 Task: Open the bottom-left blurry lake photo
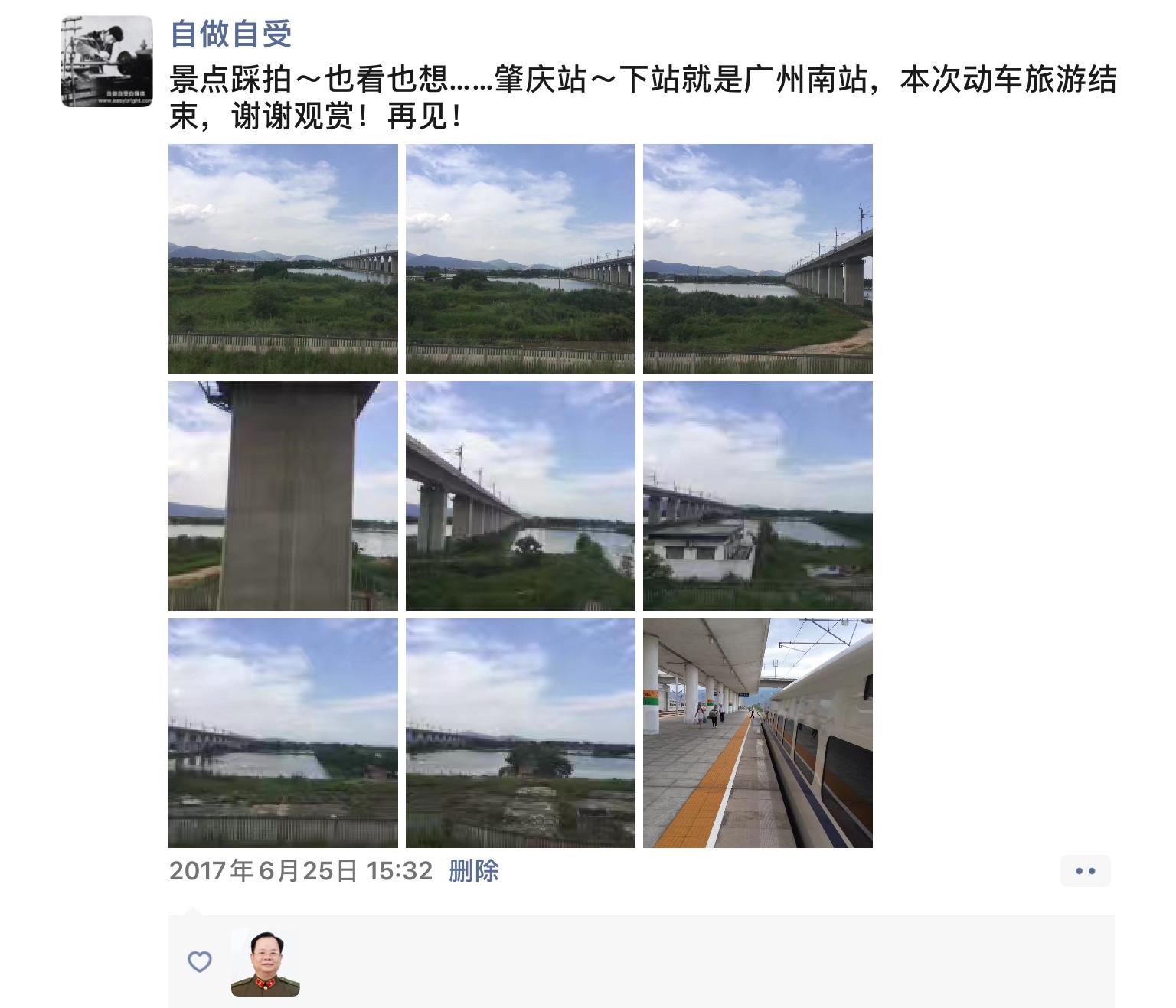tap(283, 733)
